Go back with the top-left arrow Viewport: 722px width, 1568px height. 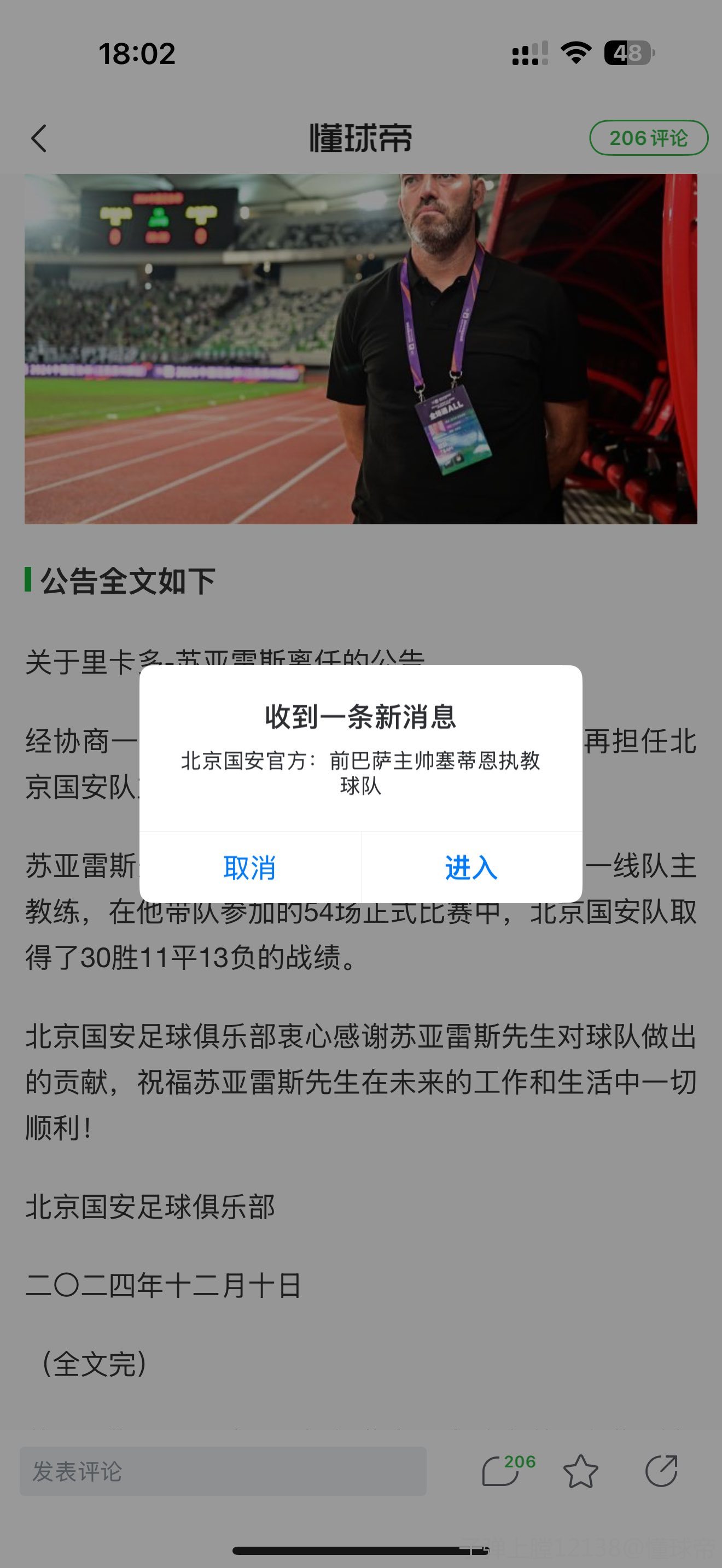pyautogui.click(x=39, y=138)
